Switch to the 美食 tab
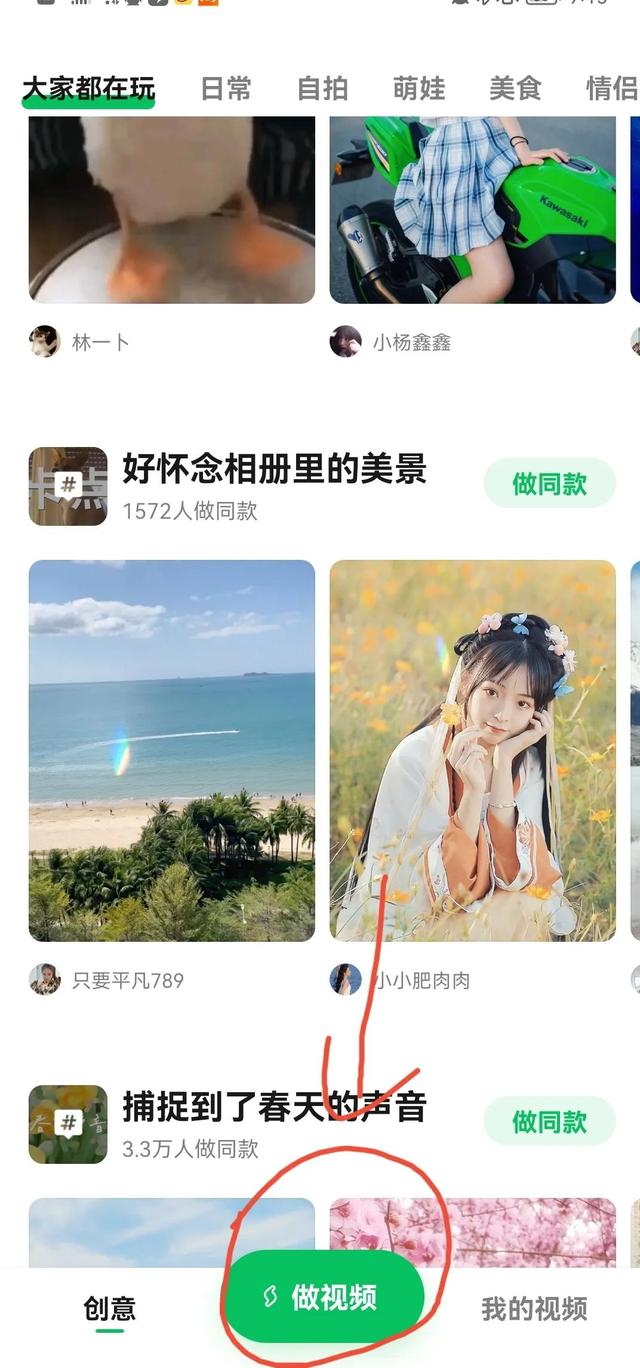The width and height of the screenshot is (640, 1368). (515, 88)
